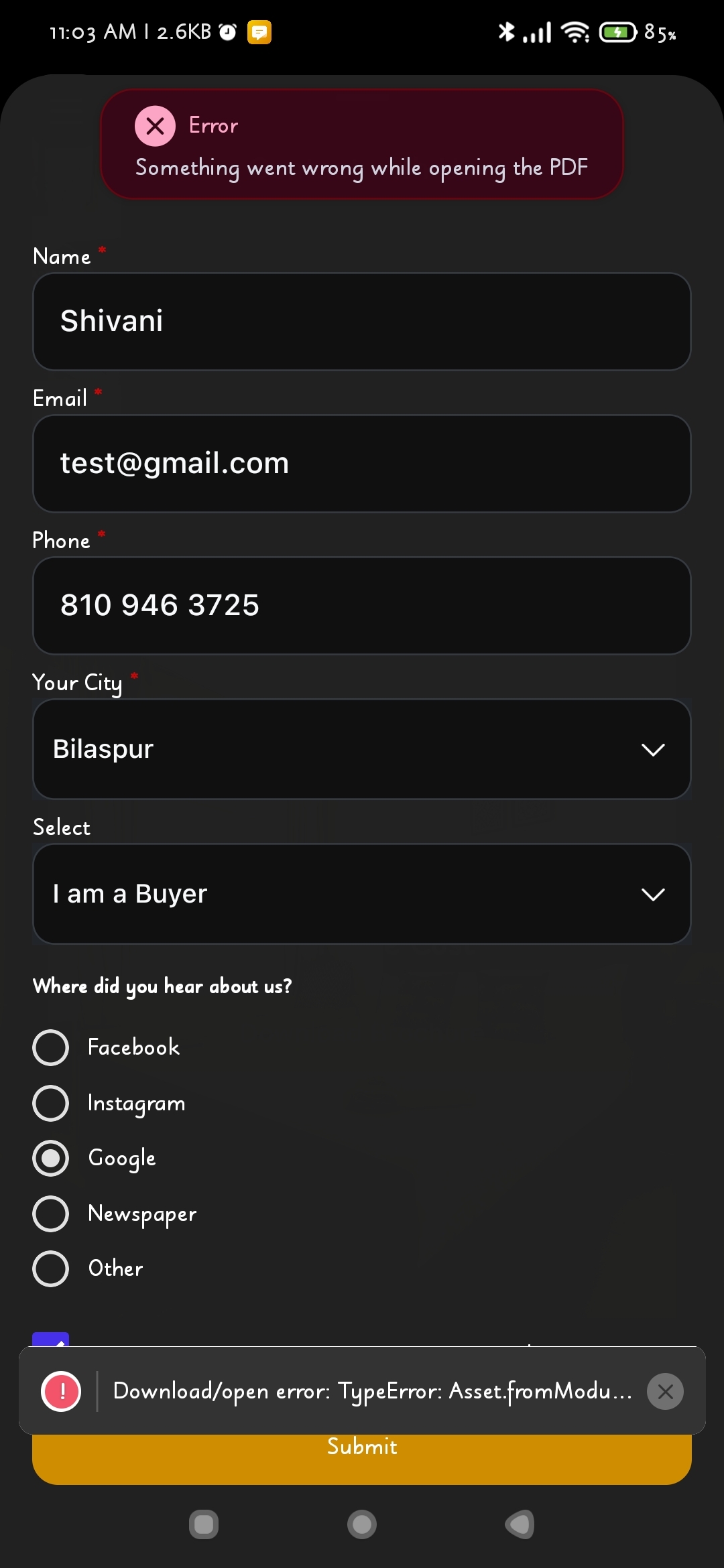
Task: Go back using the system back button
Action: (520, 1524)
